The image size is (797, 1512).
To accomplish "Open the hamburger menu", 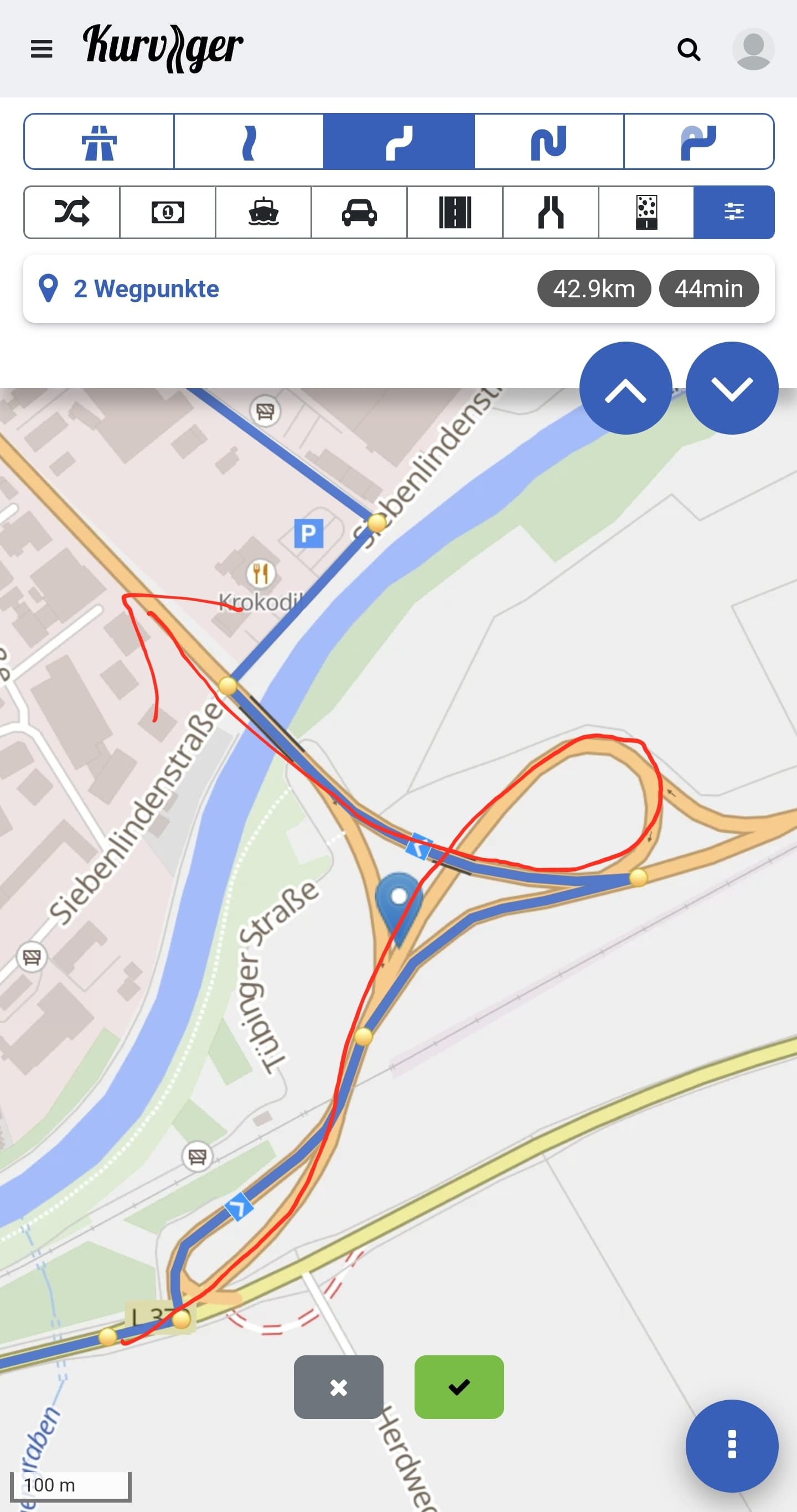I will [x=41, y=49].
